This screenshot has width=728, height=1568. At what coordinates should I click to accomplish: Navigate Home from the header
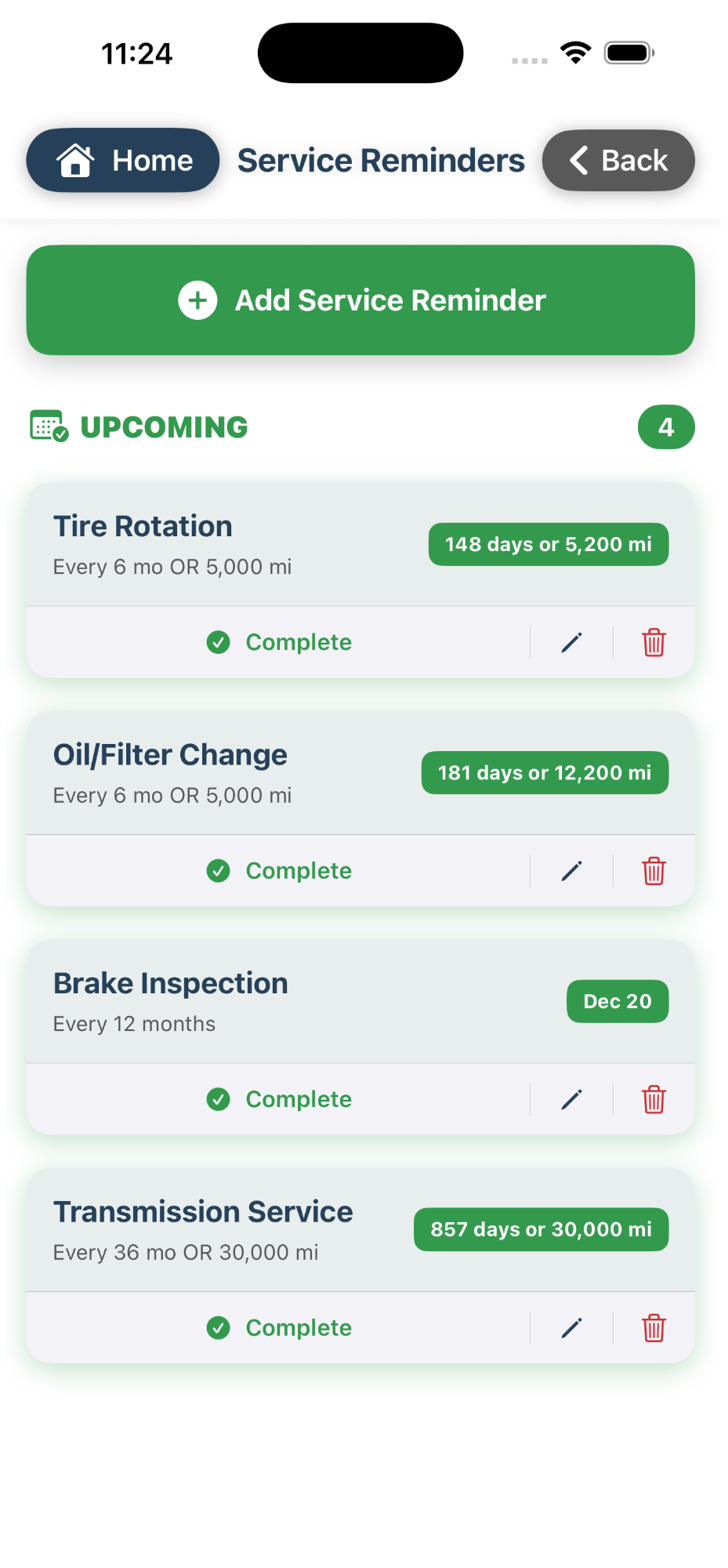(122, 160)
